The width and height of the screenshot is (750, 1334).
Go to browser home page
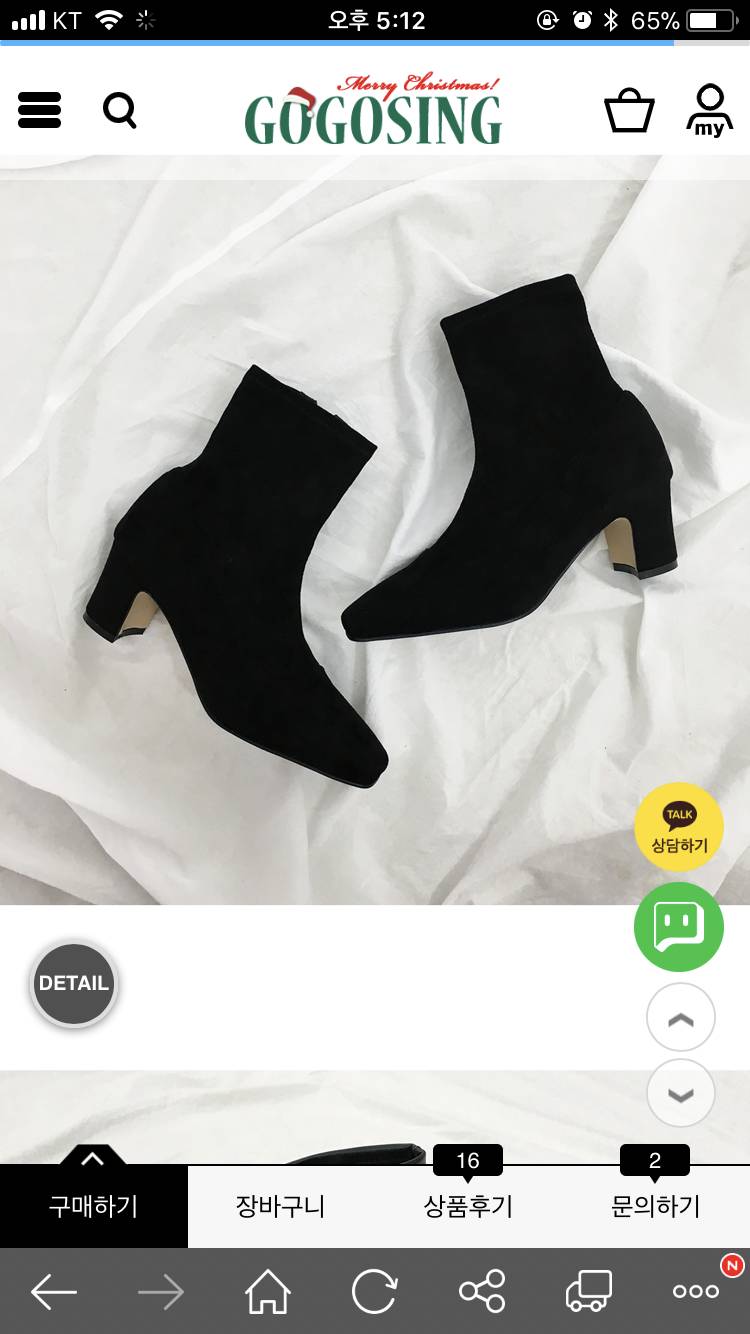268,1292
